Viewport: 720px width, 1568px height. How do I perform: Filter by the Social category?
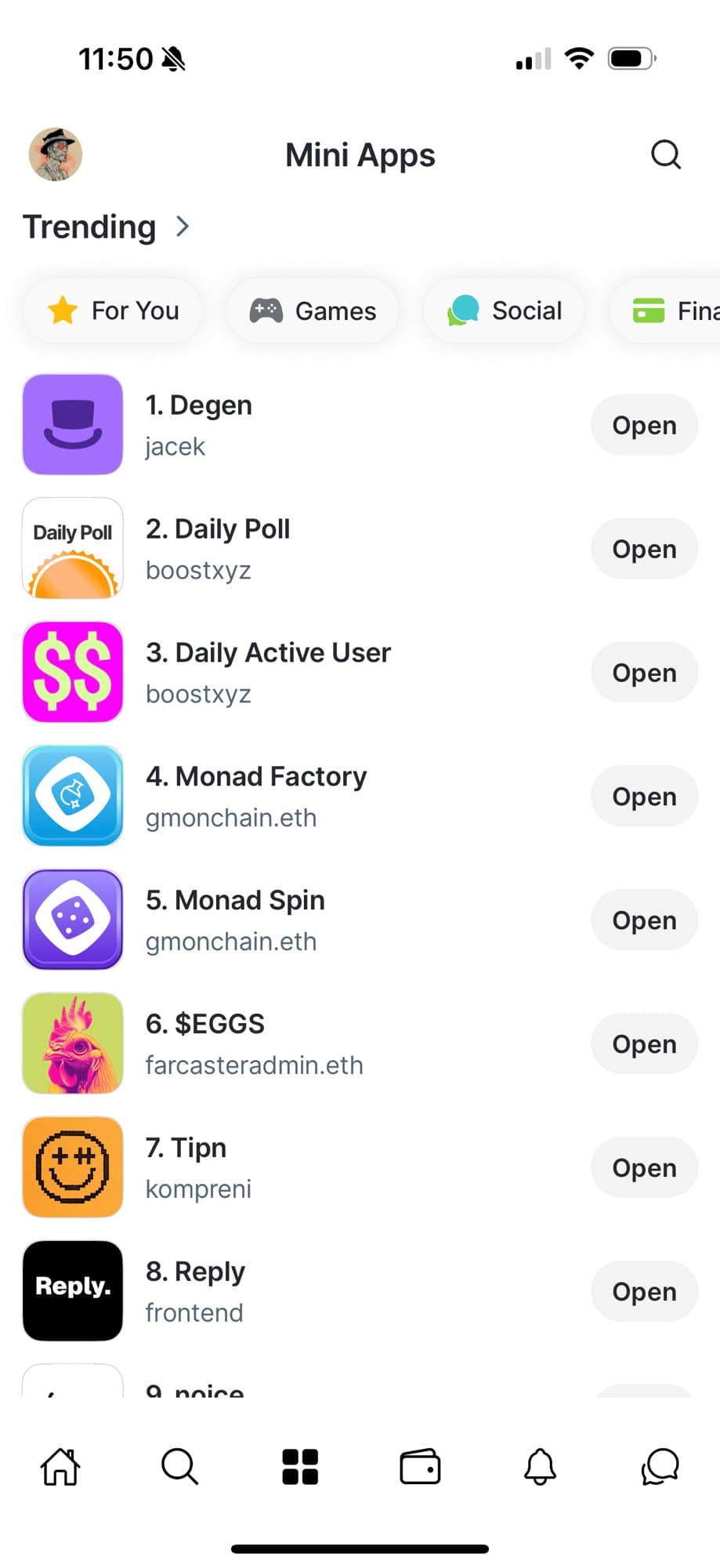click(x=505, y=311)
